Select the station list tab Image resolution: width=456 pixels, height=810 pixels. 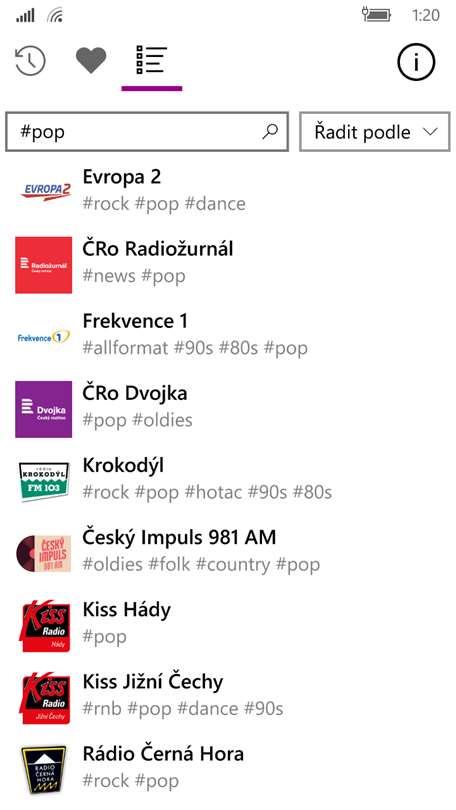[x=151, y=60]
